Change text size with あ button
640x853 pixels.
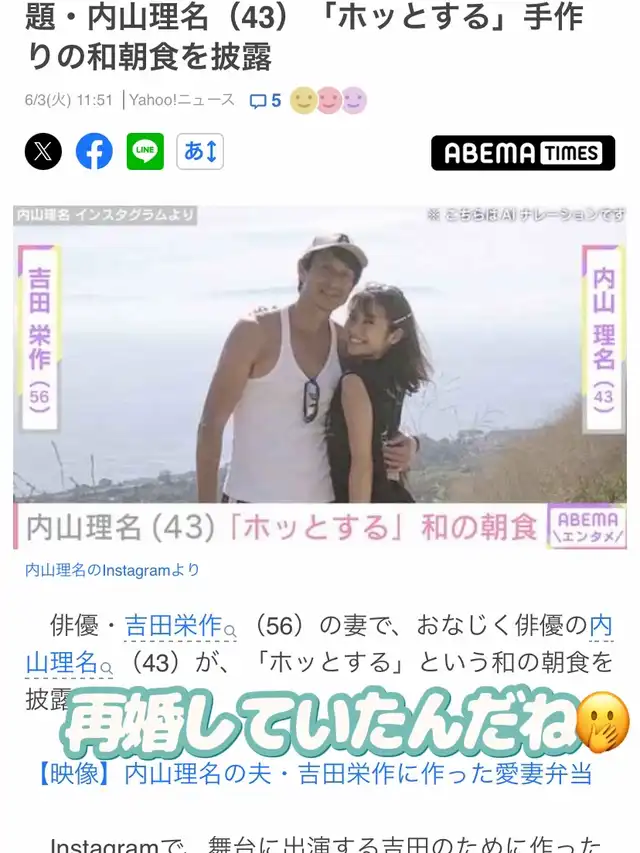tap(200, 151)
